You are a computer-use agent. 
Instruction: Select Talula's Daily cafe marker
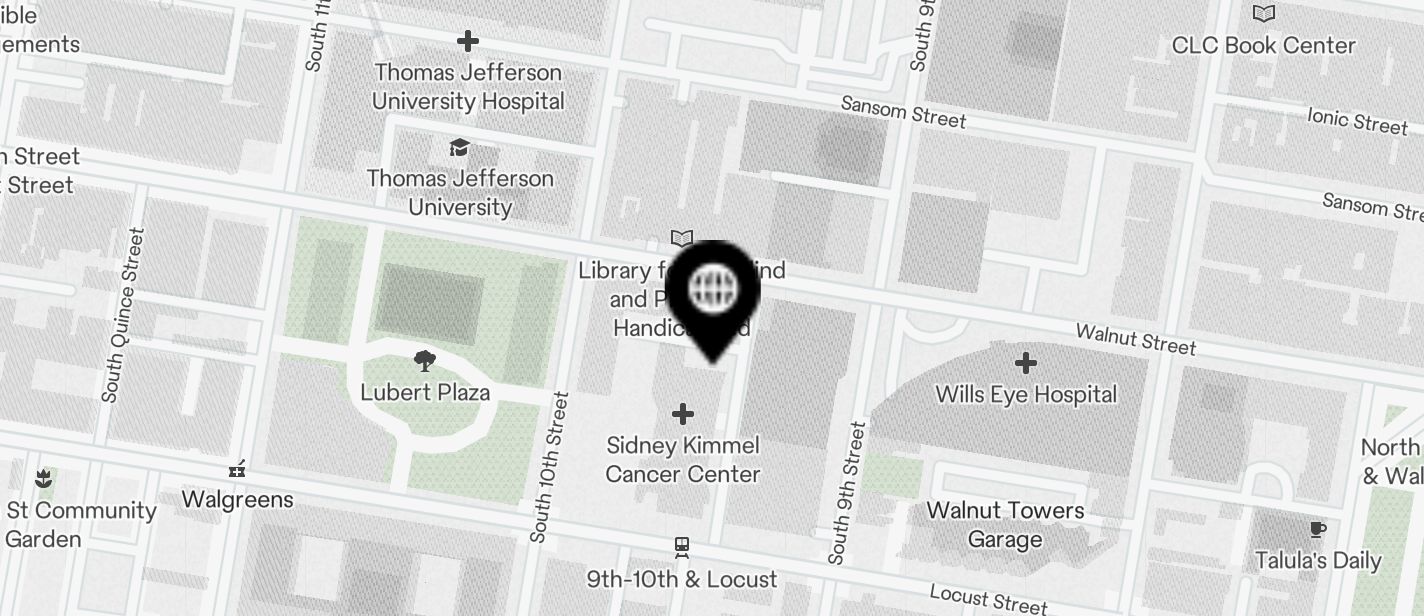pyautogui.click(x=1318, y=530)
